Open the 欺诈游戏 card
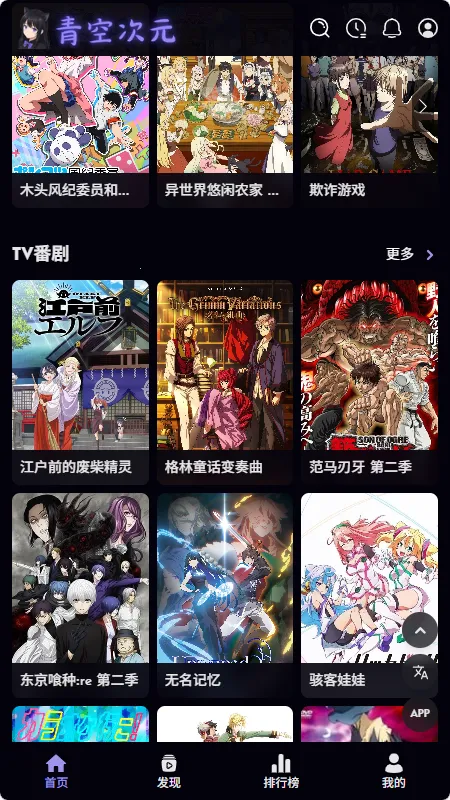Image resolution: width=450 pixels, height=800 pixels. [369, 132]
